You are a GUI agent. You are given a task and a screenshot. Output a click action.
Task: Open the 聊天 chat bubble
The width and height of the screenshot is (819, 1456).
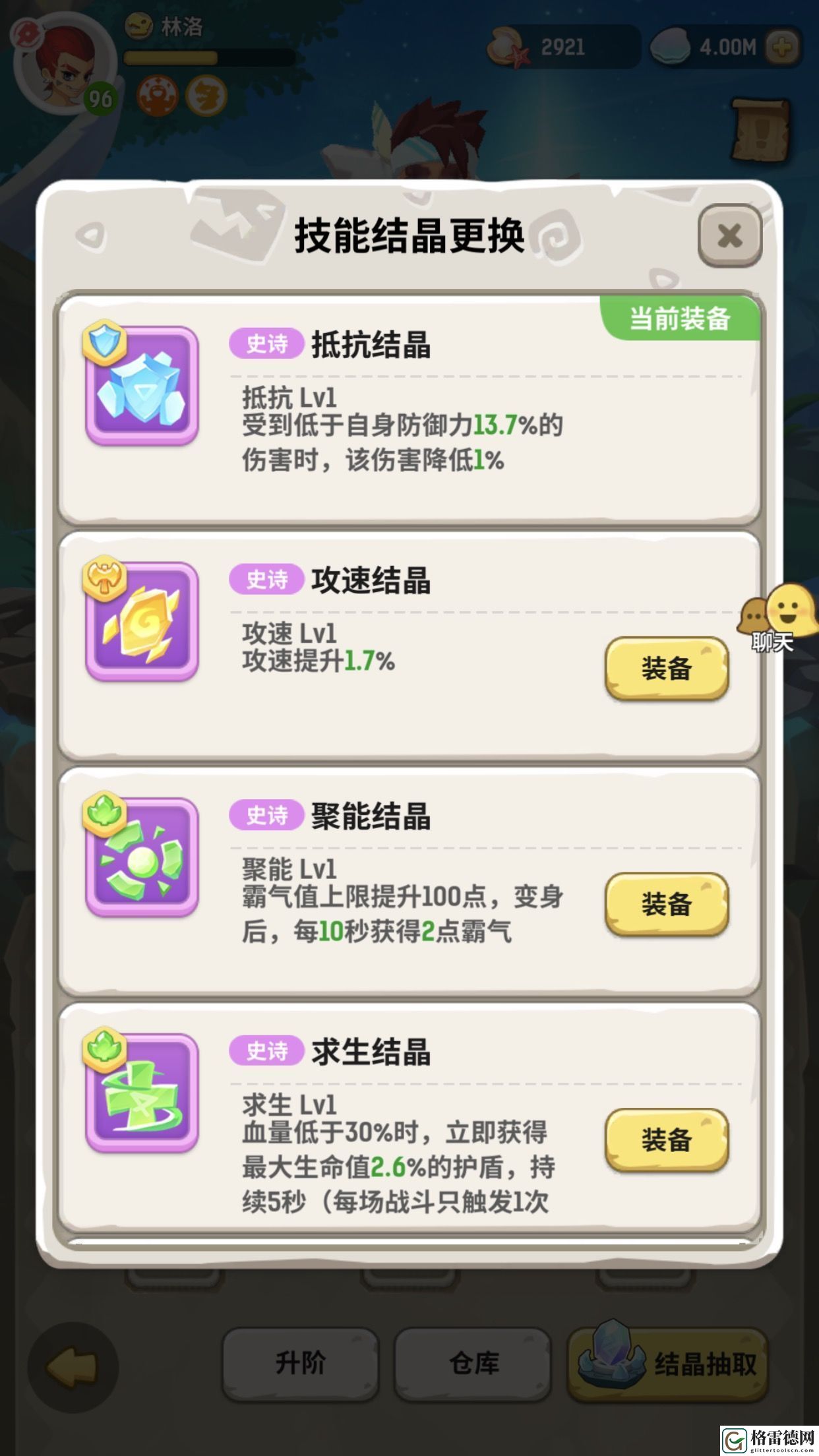click(777, 618)
